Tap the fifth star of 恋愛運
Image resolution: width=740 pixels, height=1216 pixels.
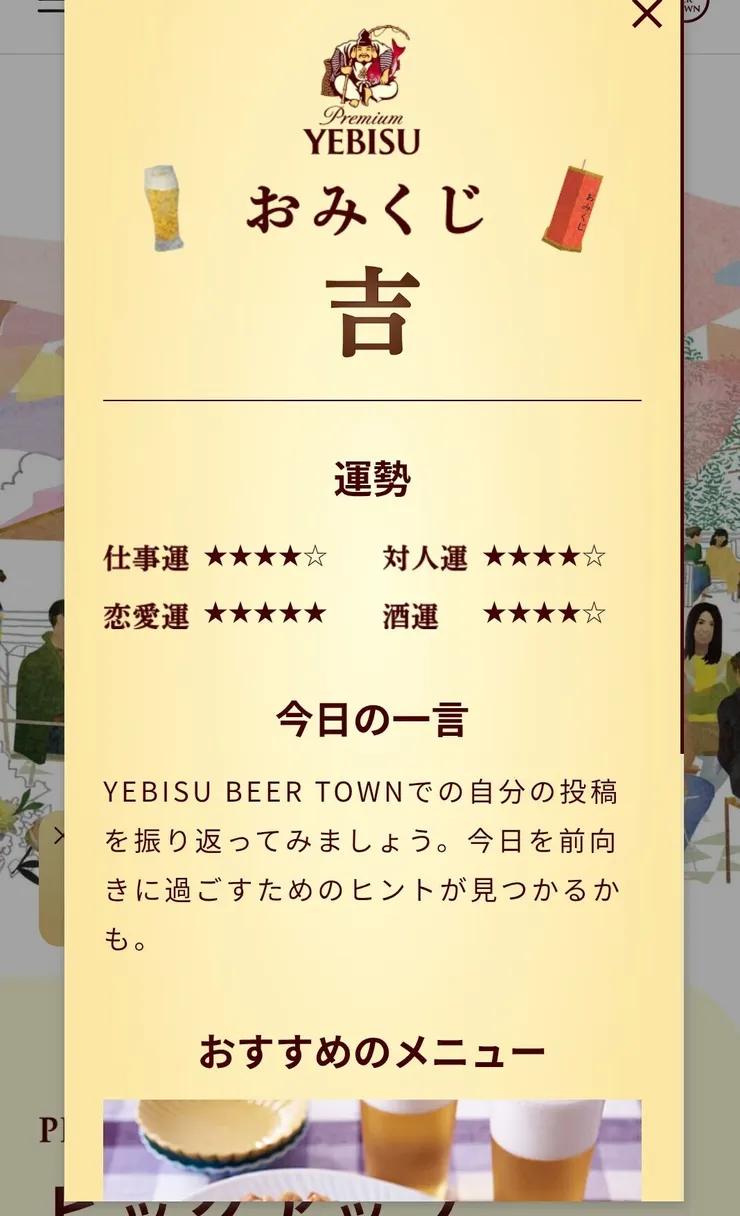pyautogui.click(x=318, y=616)
